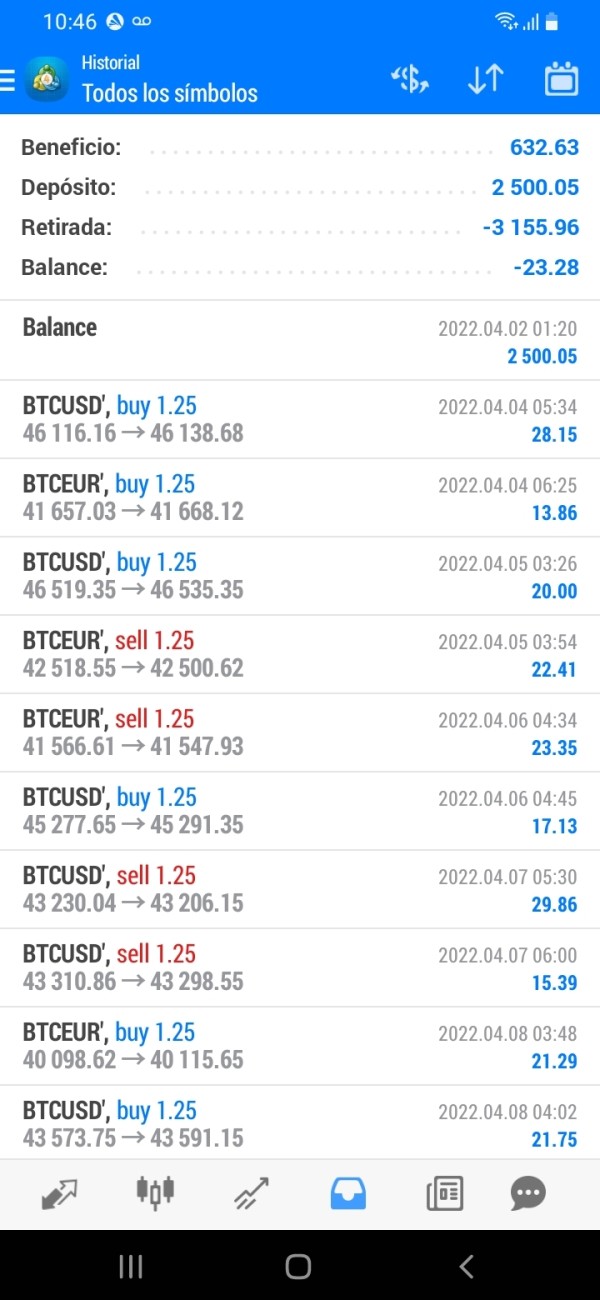600x1300 pixels.
Task: Open the symbol filter icon
Action: pyautogui.click(x=411, y=80)
